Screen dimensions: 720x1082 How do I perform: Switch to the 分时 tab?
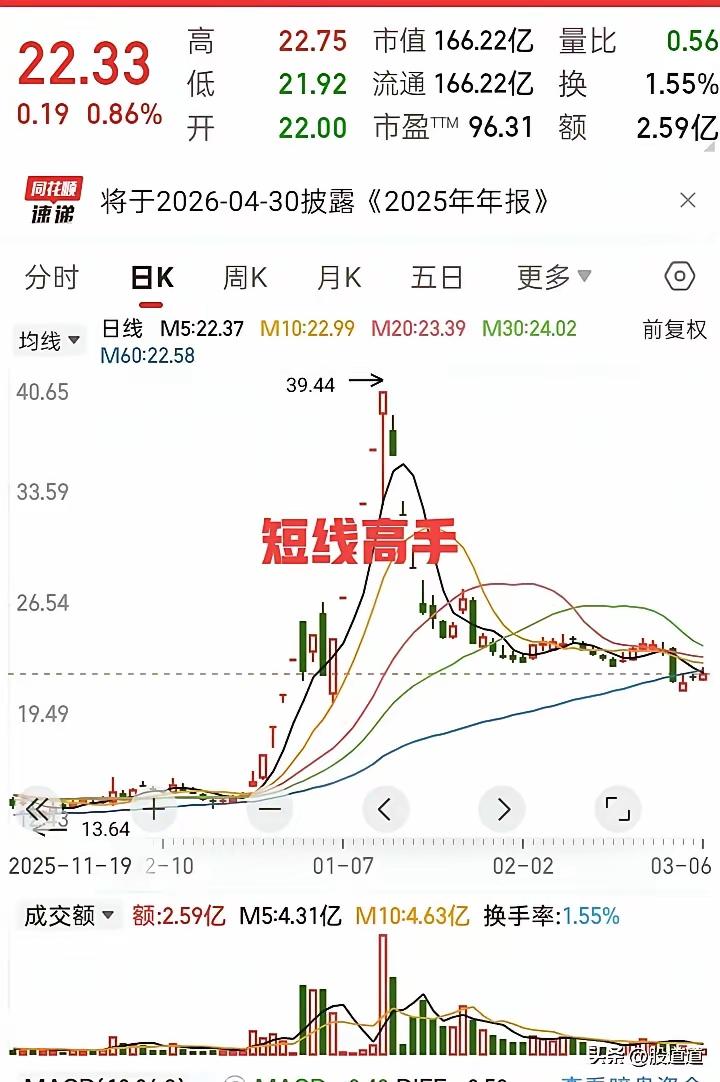pos(51,278)
